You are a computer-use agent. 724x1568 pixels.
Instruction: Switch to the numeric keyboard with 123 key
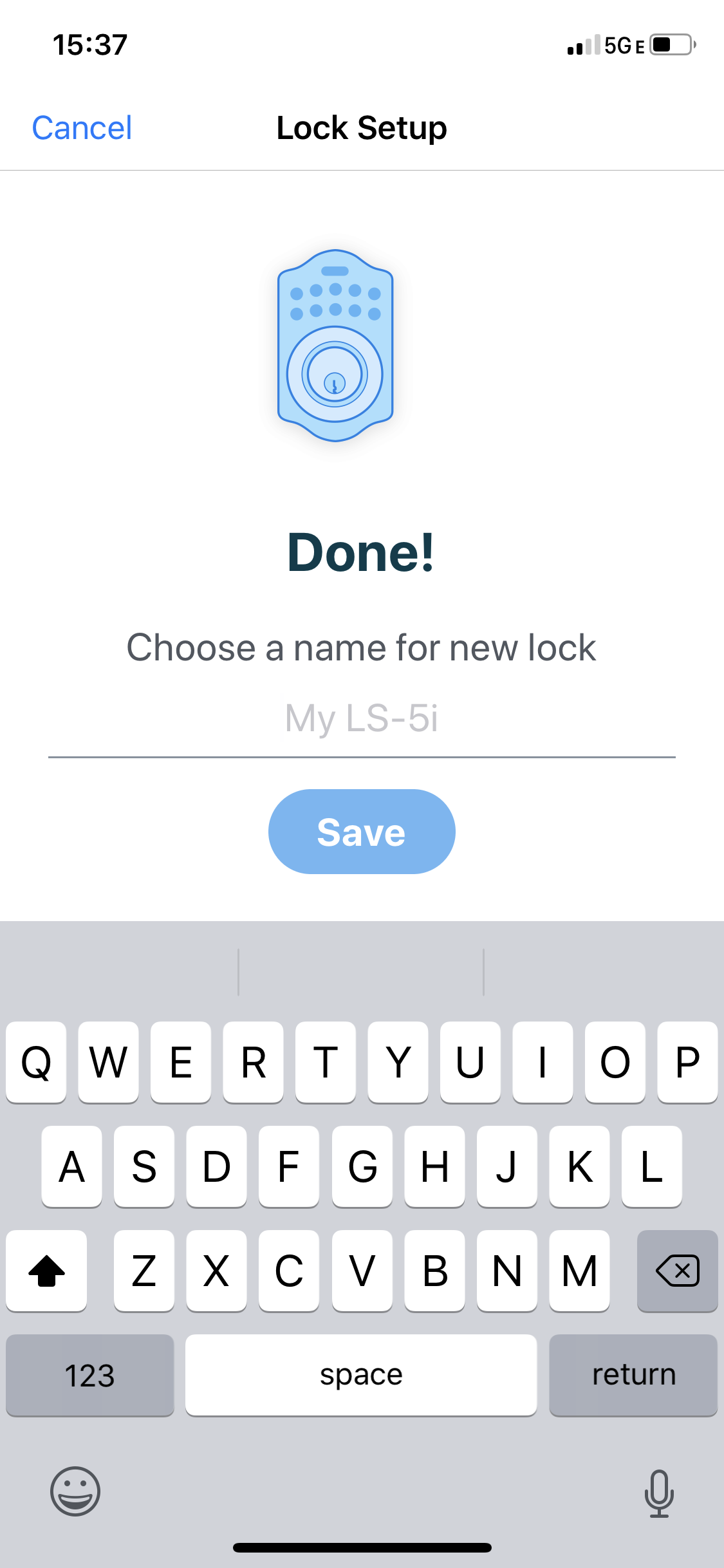coord(89,1374)
